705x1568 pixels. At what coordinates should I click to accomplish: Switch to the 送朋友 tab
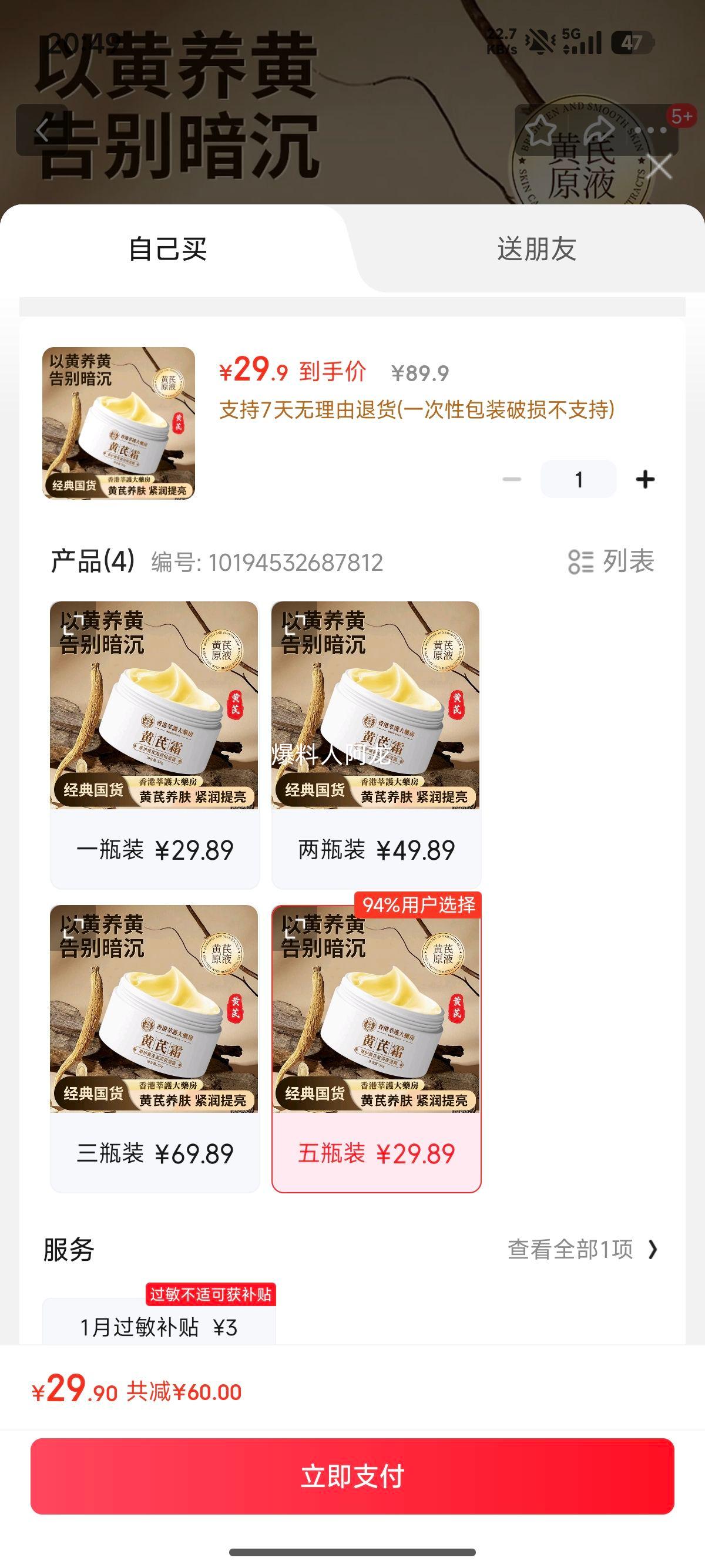(x=536, y=249)
